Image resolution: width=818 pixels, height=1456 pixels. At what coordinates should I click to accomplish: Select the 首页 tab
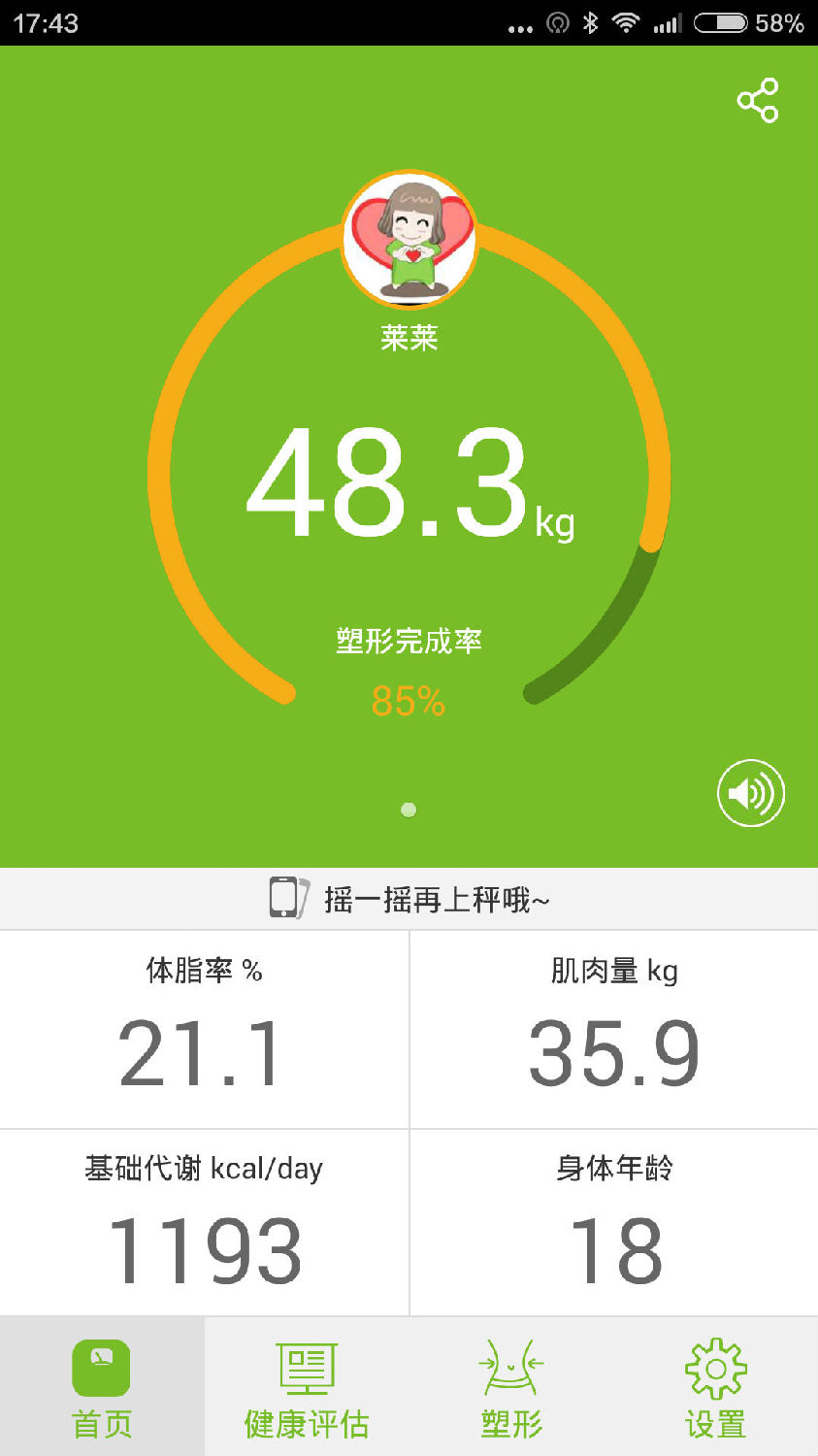click(x=102, y=1388)
